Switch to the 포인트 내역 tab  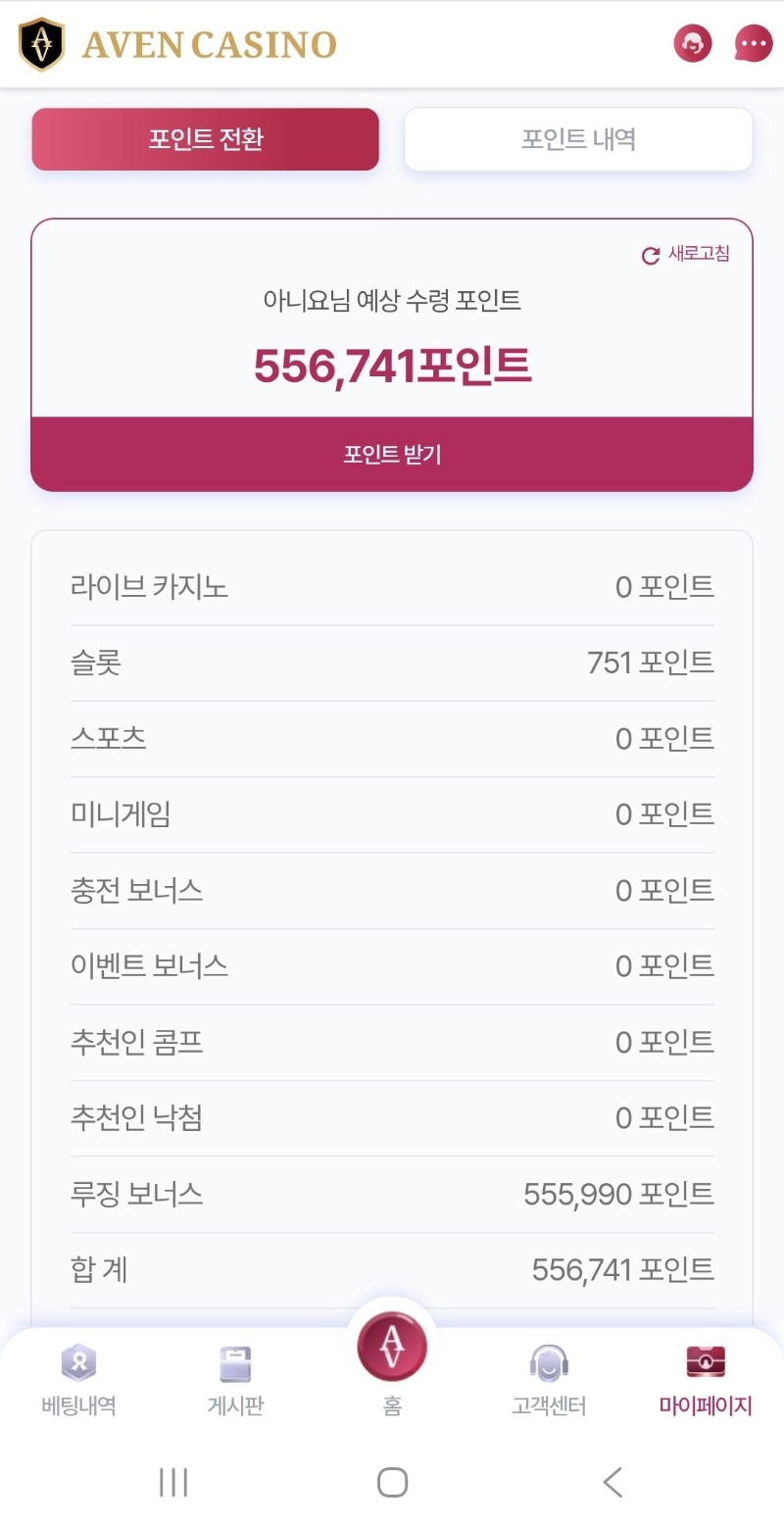577,138
